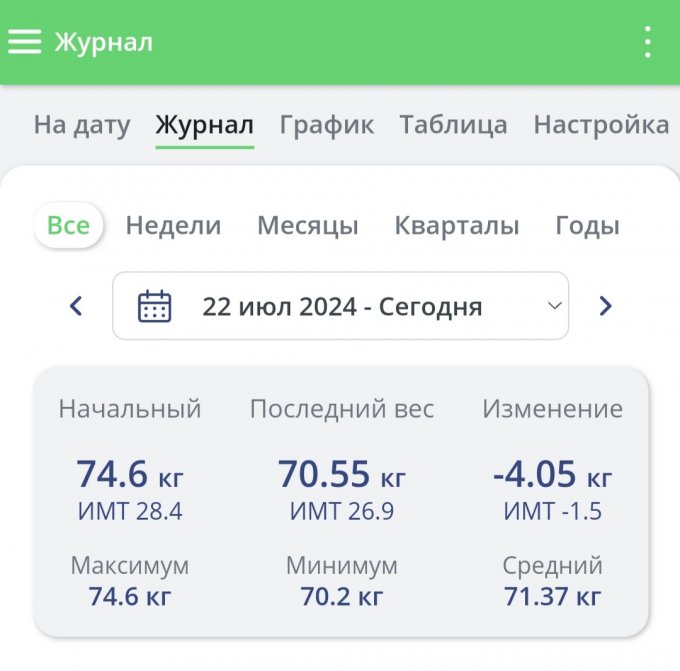Choose the Кварталы period filter
The width and height of the screenshot is (680, 671).
pos(457,226)
